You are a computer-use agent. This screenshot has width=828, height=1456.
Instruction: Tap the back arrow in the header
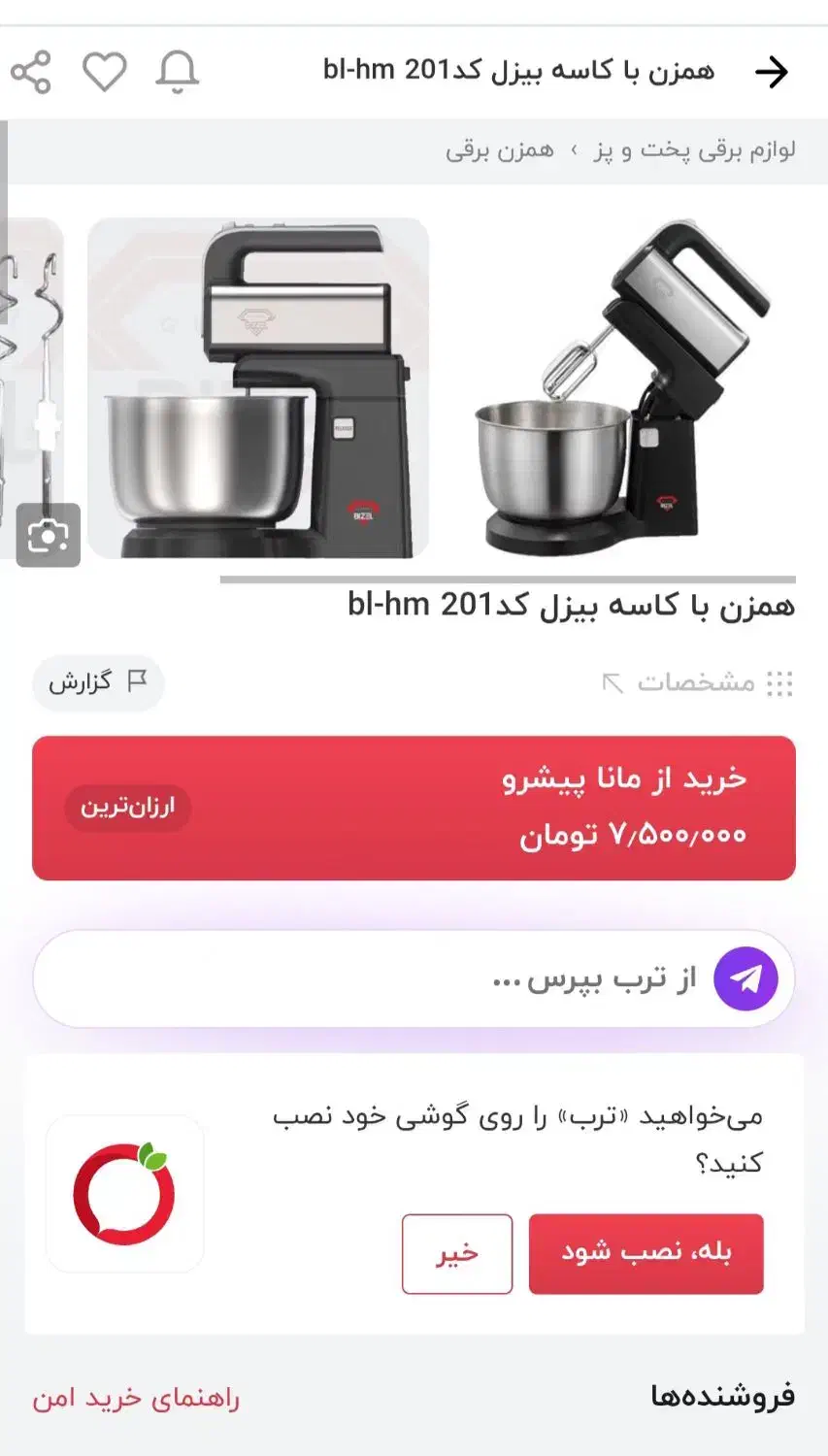click(x=772, y=71)
